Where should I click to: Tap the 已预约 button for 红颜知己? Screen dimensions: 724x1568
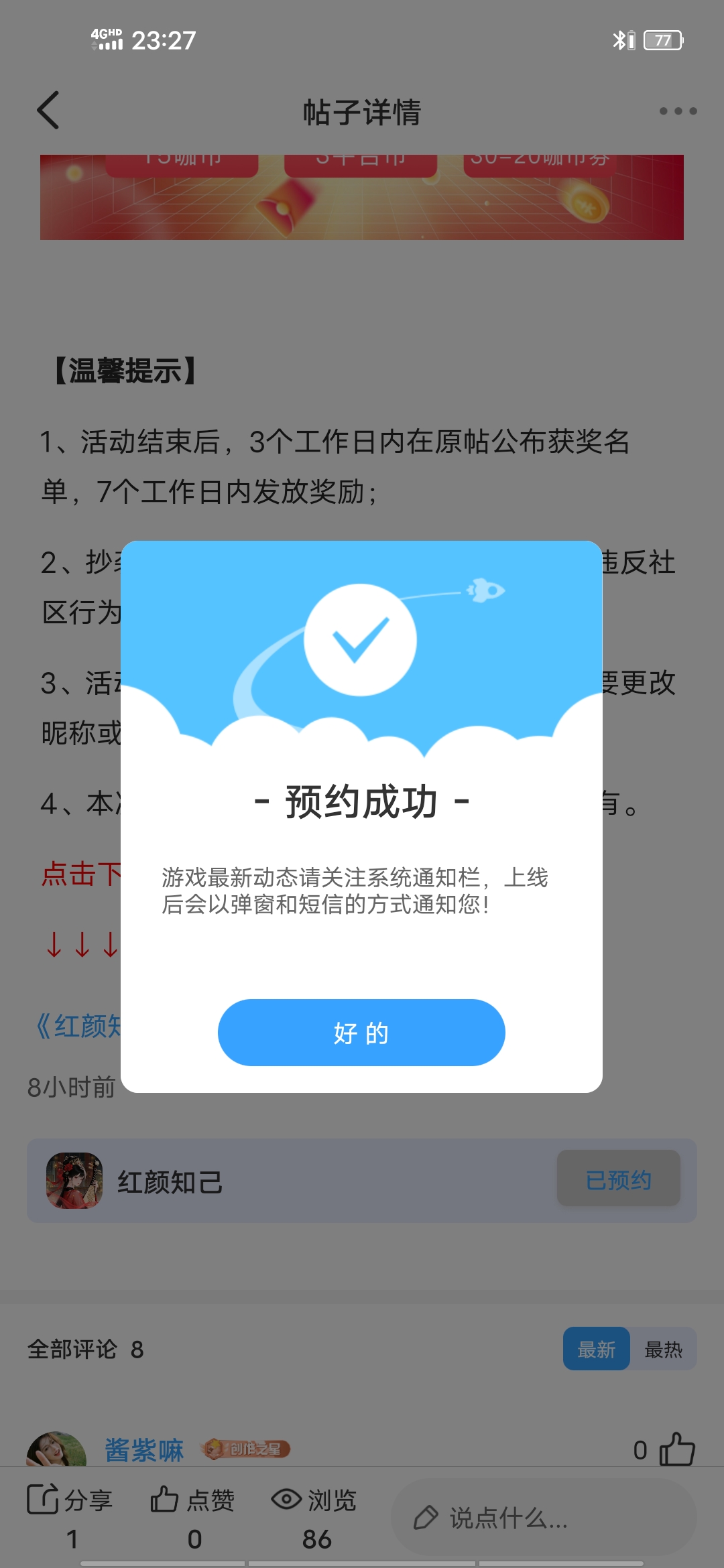(x=618, y=1179)
